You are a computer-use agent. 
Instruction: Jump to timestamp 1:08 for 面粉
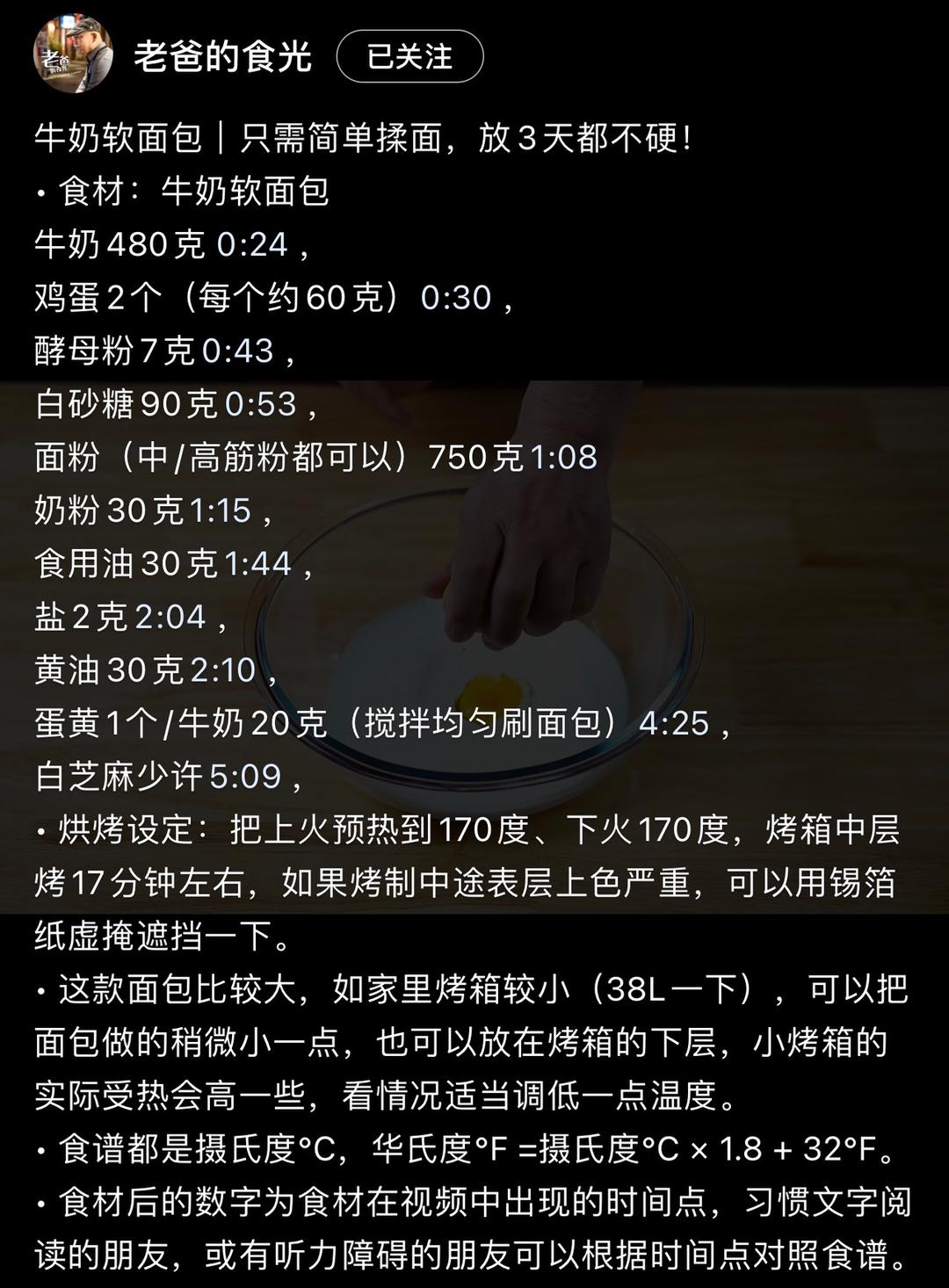point(563,457)
